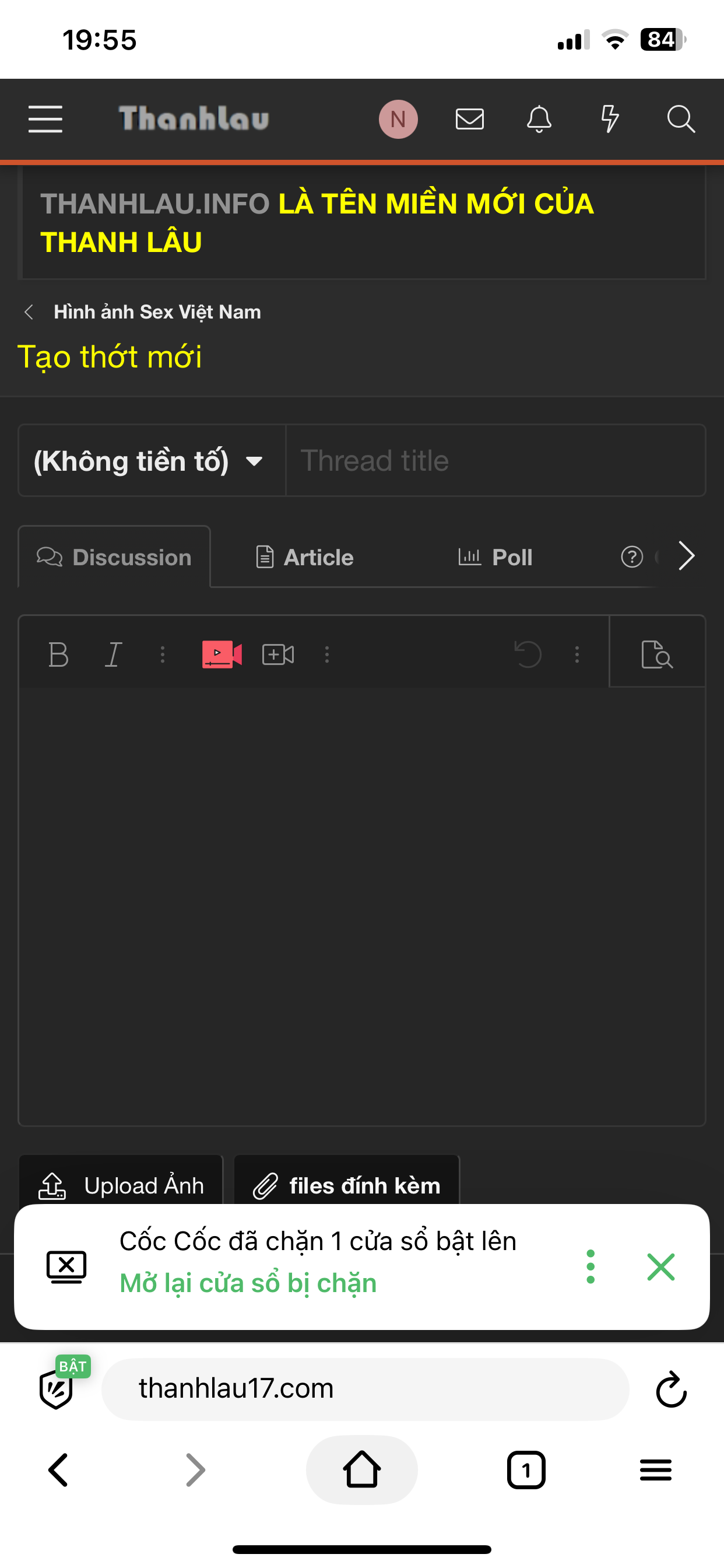Image resolution: width=724 pixels, height=1568 pixels.
Task: Insert media with the camera plus icon
Action: pyautogui.click(x=278, y=655)
